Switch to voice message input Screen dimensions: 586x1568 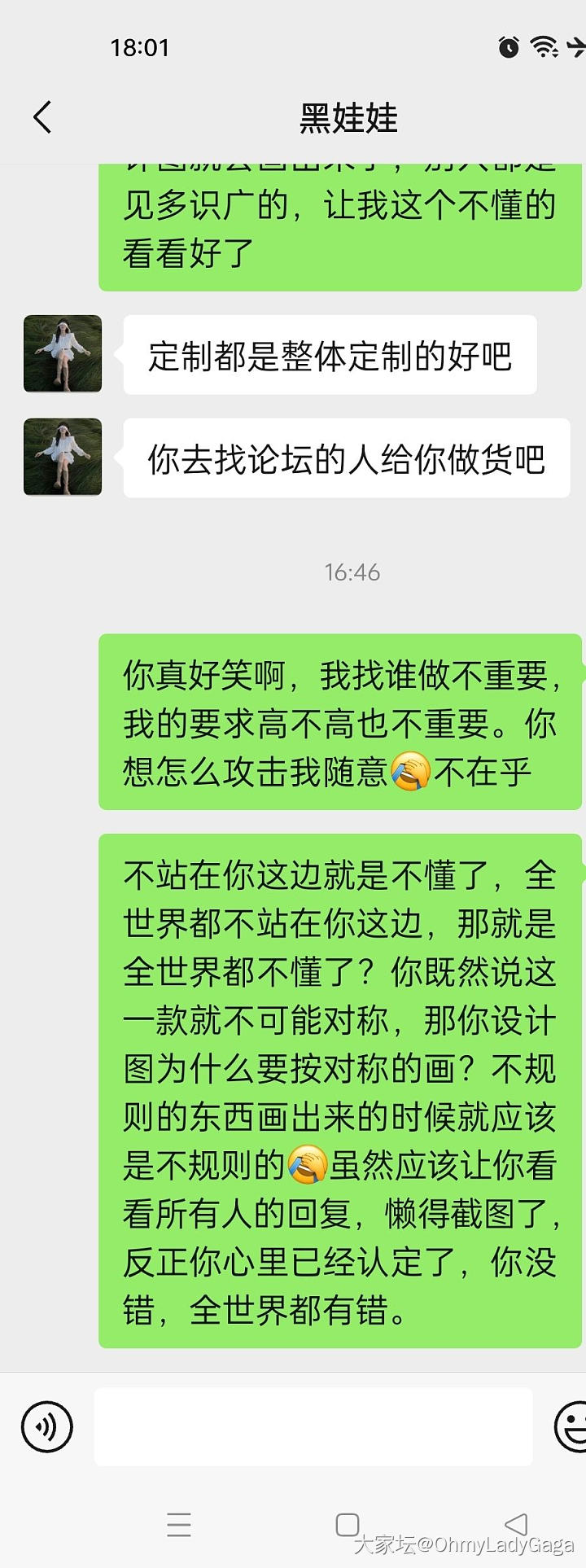(x=46, y=1426)
